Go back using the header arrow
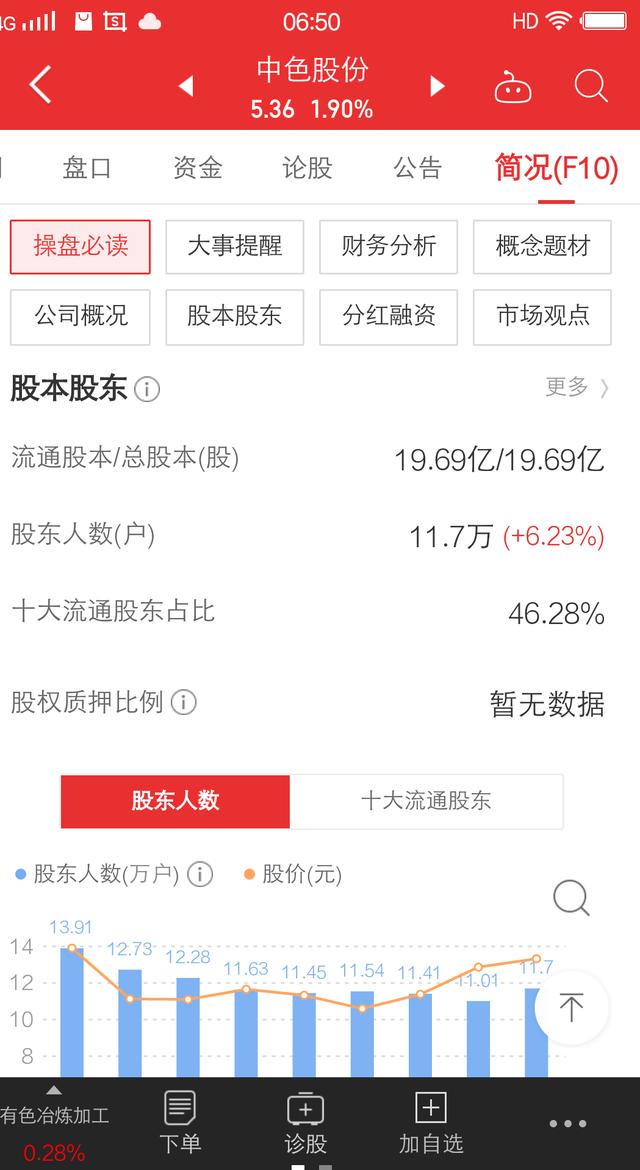 point(40,86)
